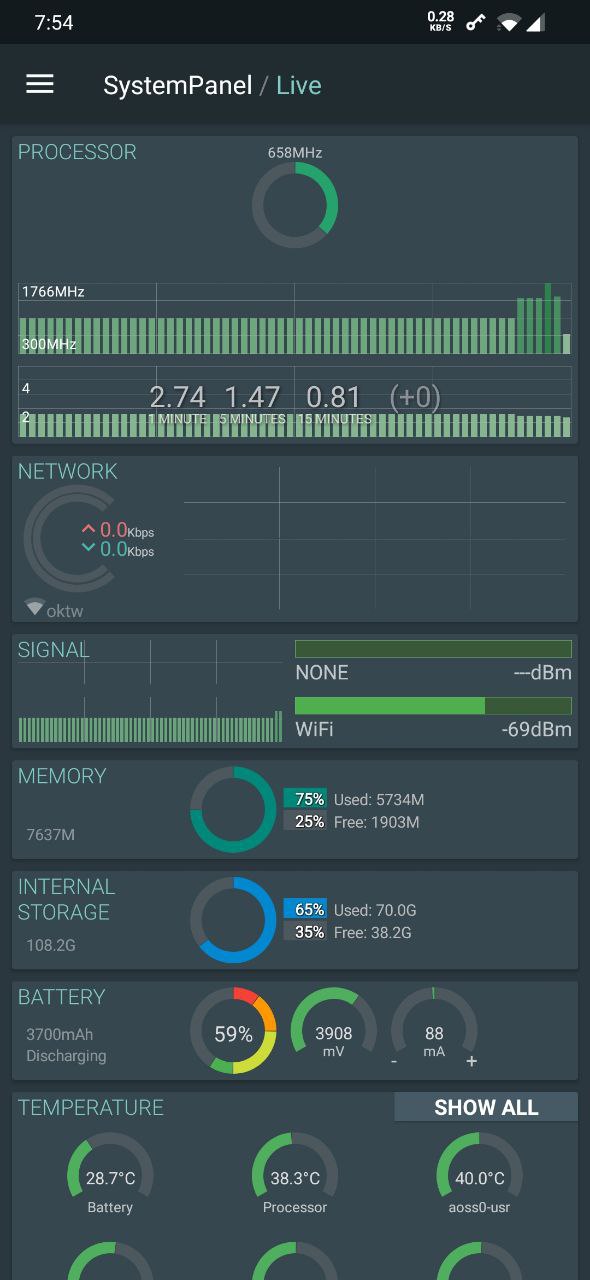Open the Internal Storage card

(295, 920)
